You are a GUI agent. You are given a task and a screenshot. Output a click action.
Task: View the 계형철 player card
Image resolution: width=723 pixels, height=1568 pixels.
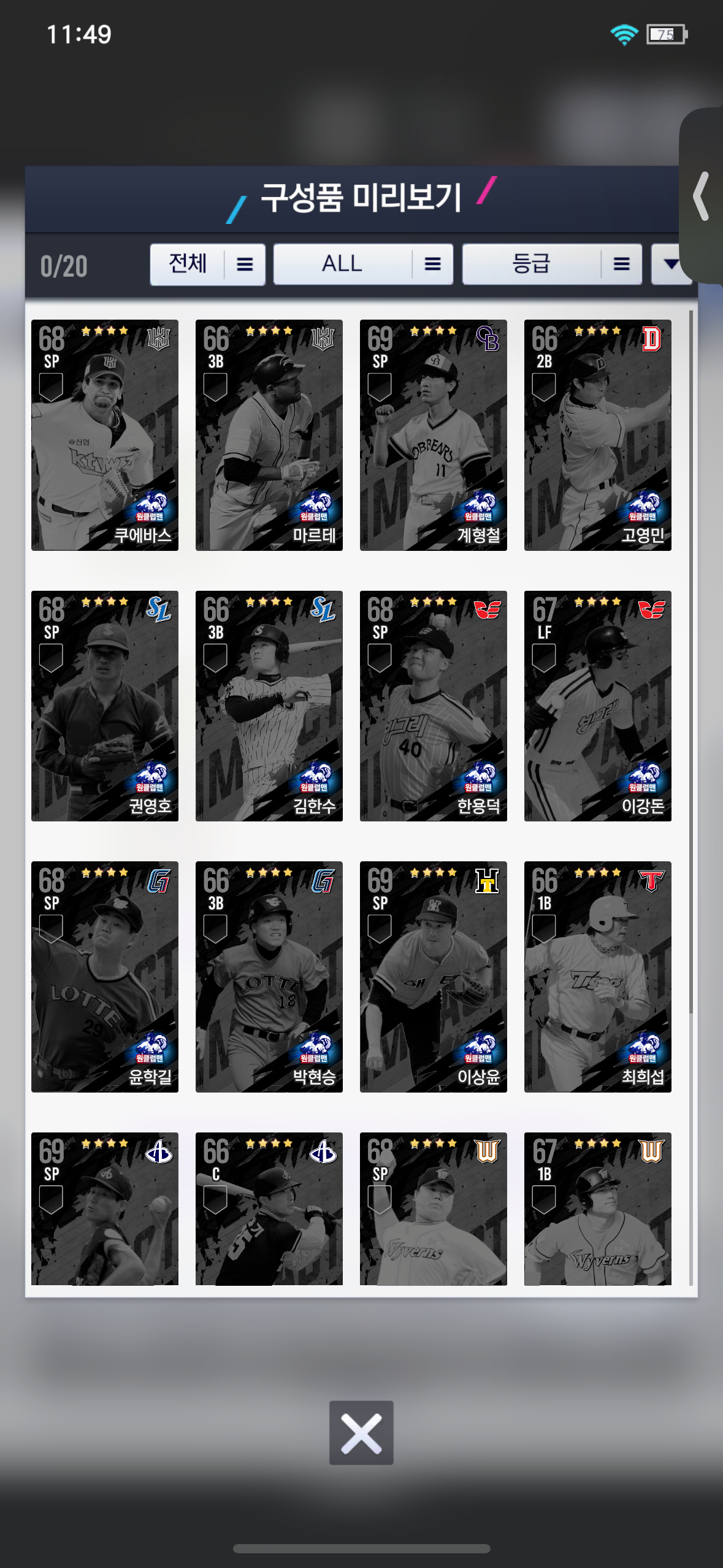pyautogui.click(x=434, y=435)
